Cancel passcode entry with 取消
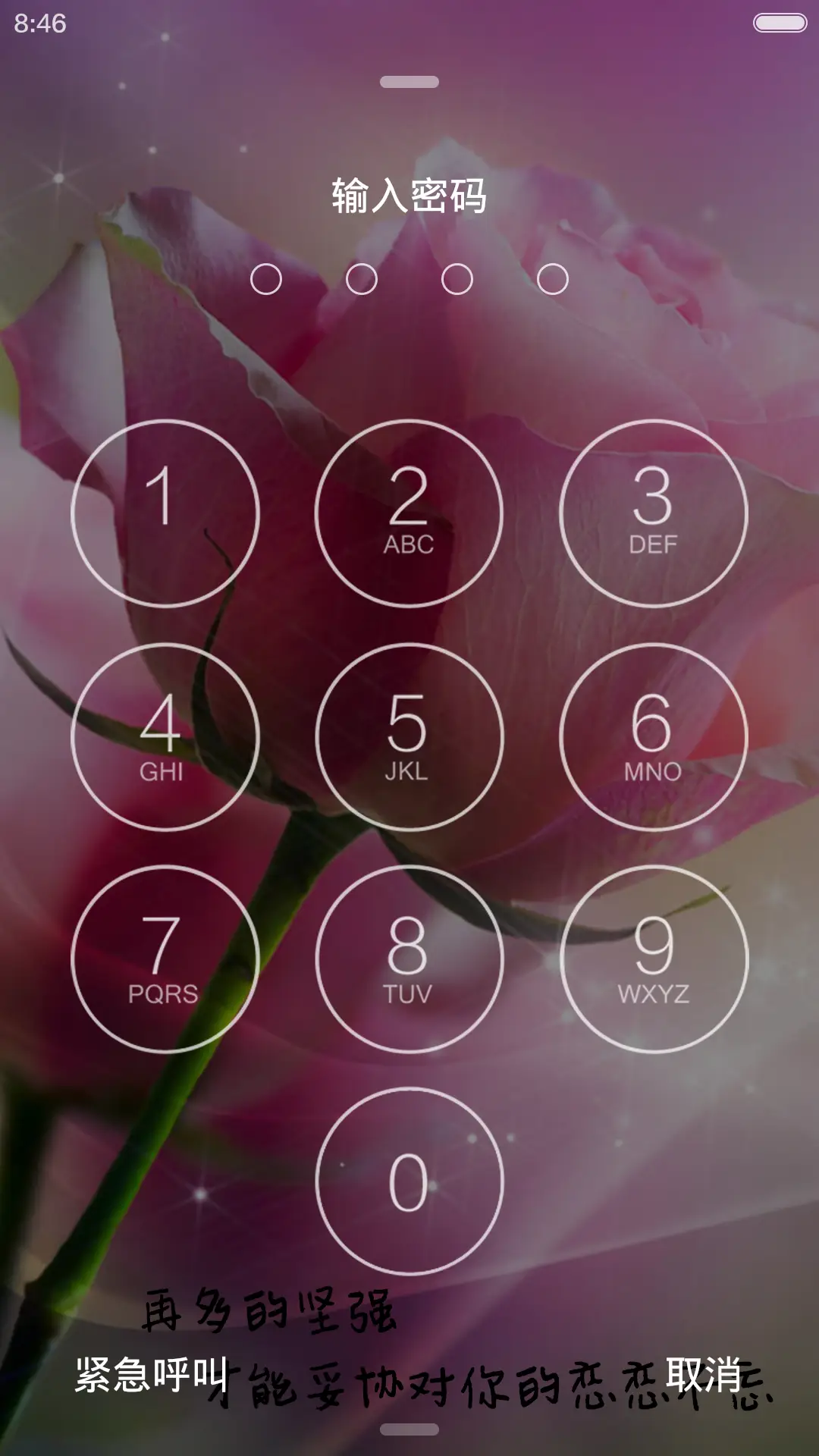 (x=703, y=1374)
